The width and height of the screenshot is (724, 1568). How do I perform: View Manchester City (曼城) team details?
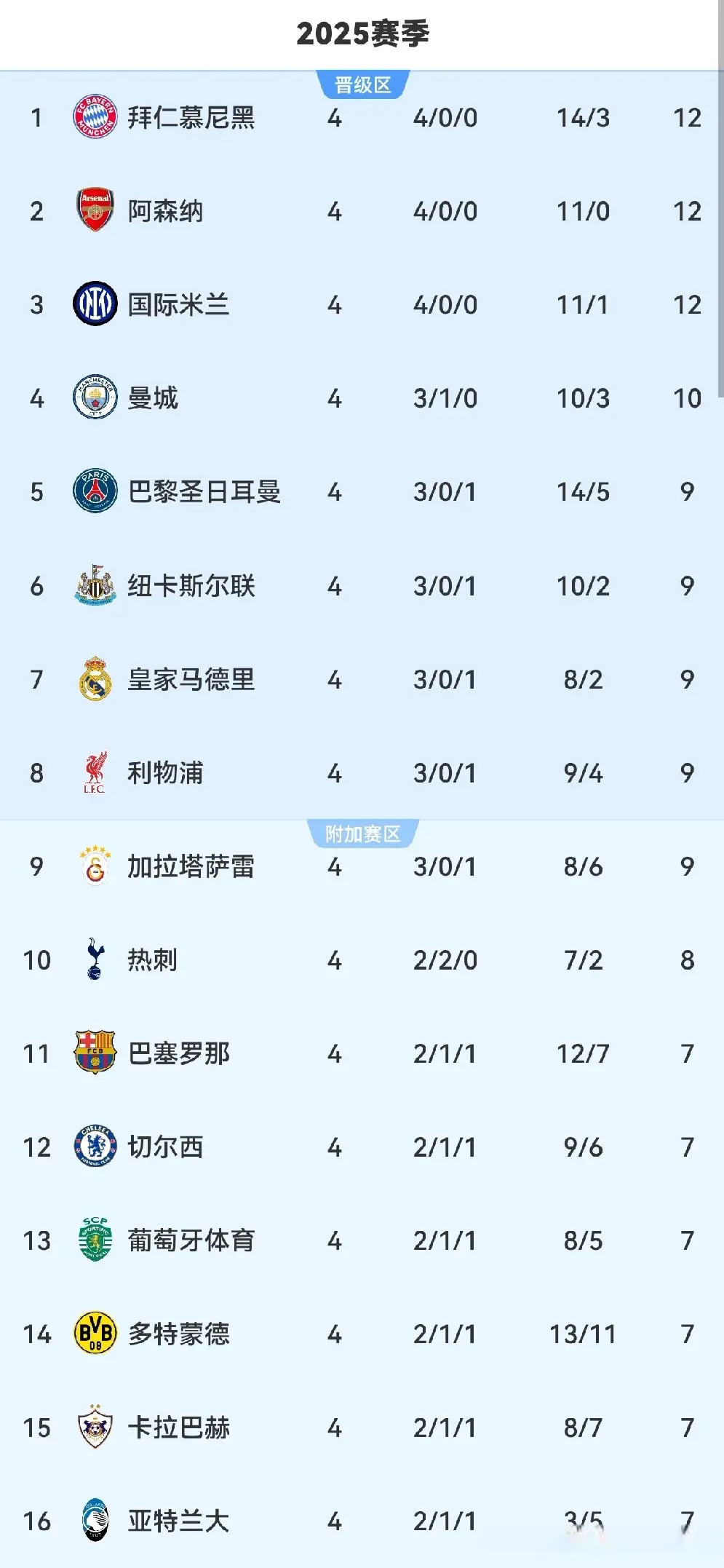tap(153, 398)
